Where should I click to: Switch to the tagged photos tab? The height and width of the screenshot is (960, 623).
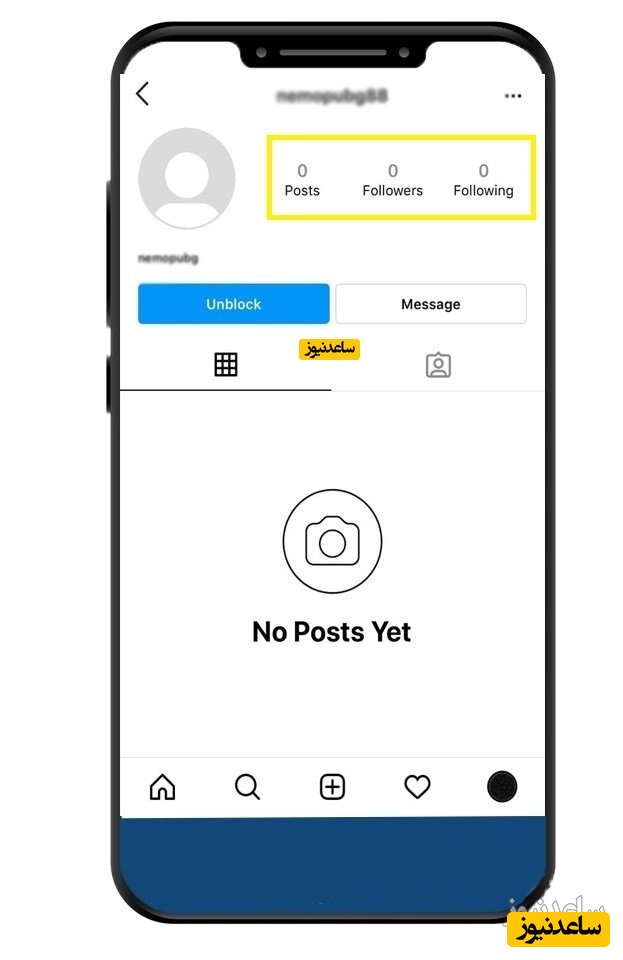click(x=438, y=365)
